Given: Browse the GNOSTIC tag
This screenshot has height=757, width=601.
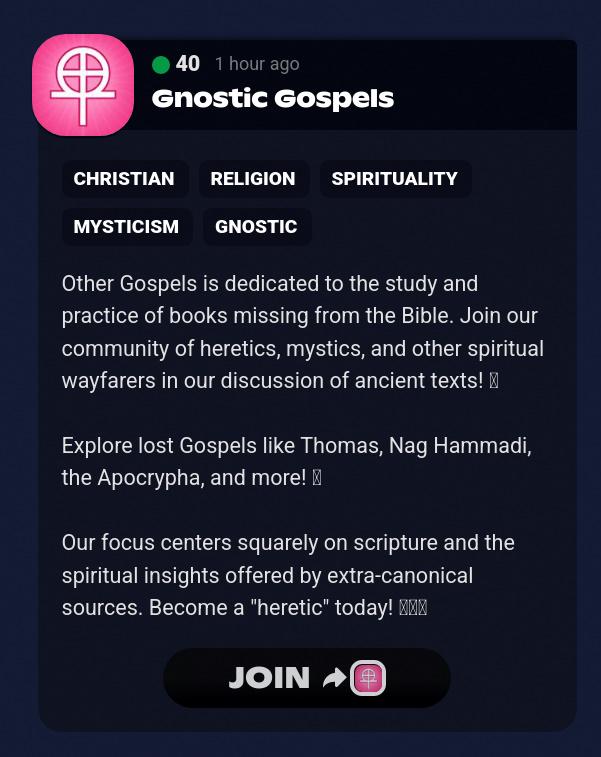Looking at the screenshot, I should 256,227.
